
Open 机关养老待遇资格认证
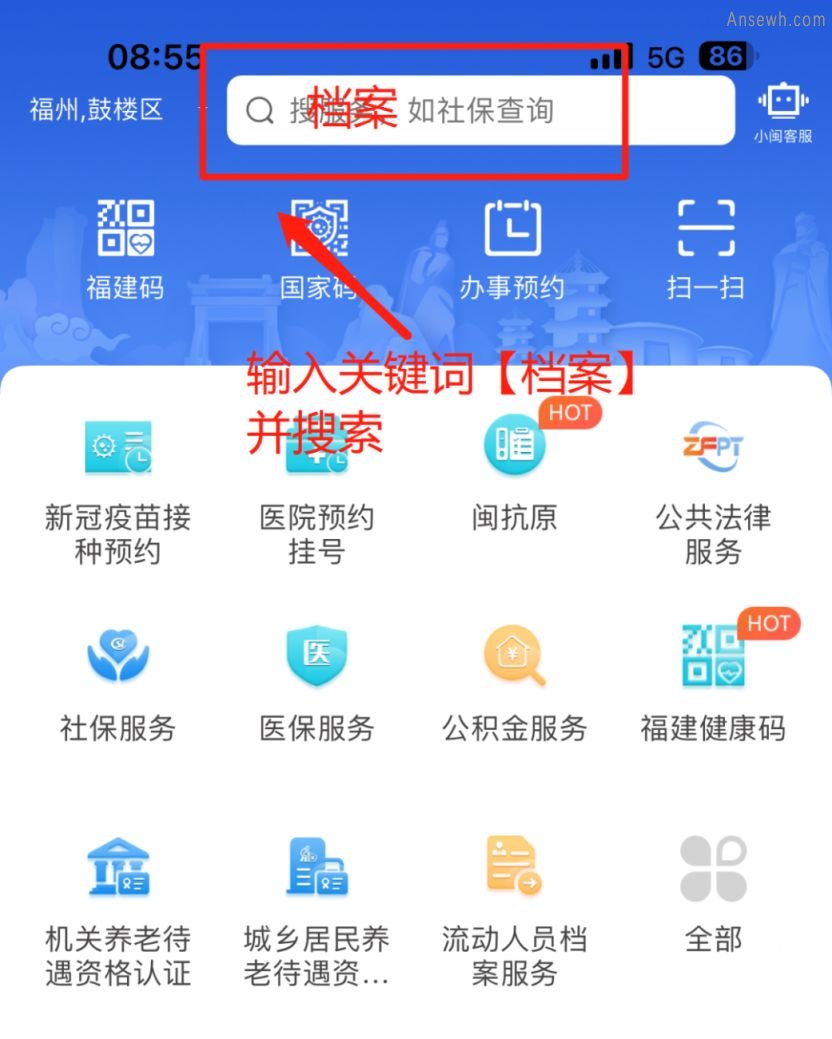(x=118, y=905)
